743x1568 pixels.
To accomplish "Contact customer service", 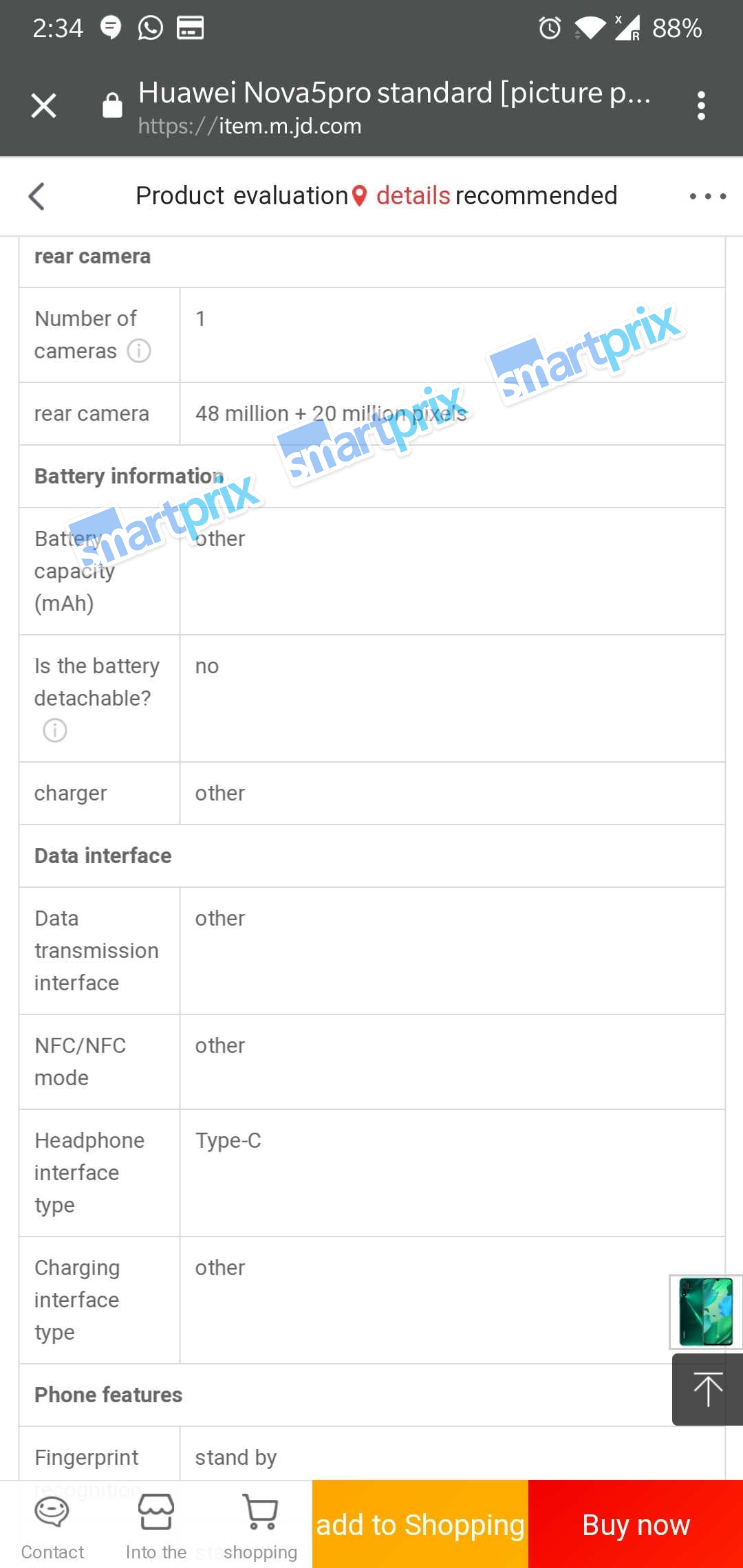I will coord(52,1524).
